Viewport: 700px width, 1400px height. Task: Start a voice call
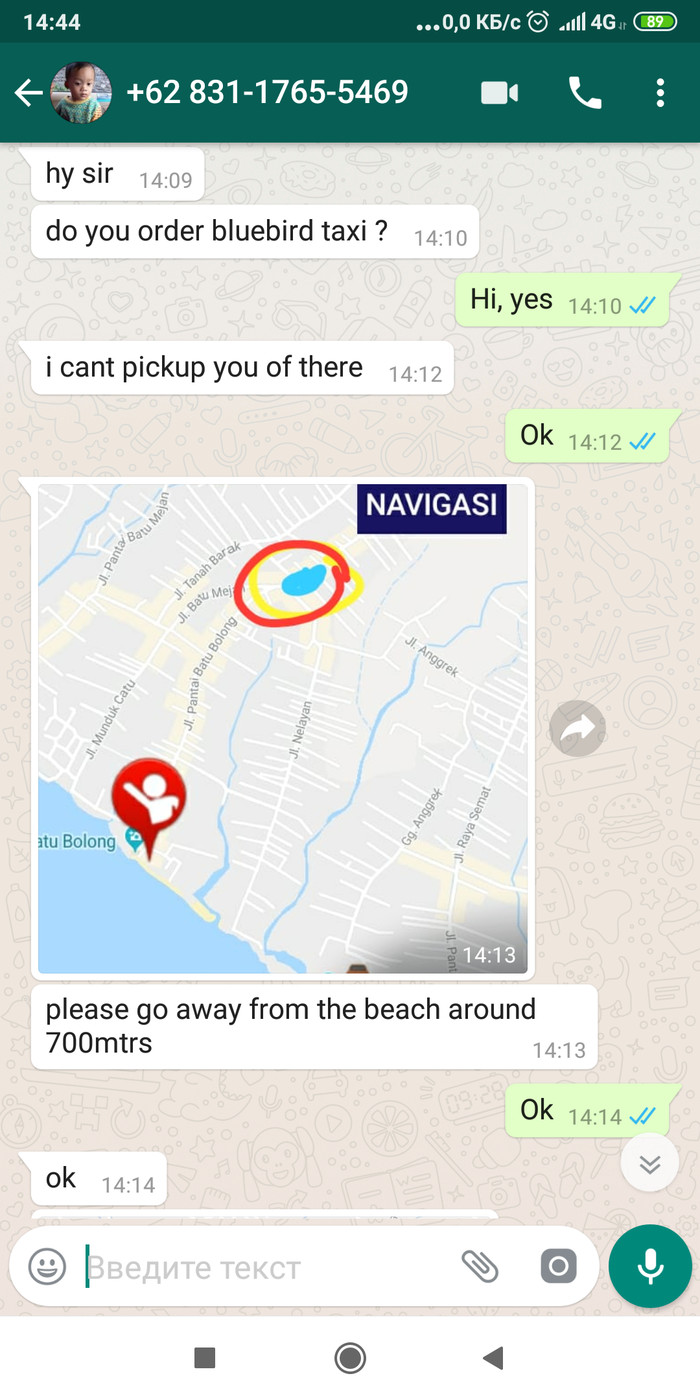coord(585,94)
